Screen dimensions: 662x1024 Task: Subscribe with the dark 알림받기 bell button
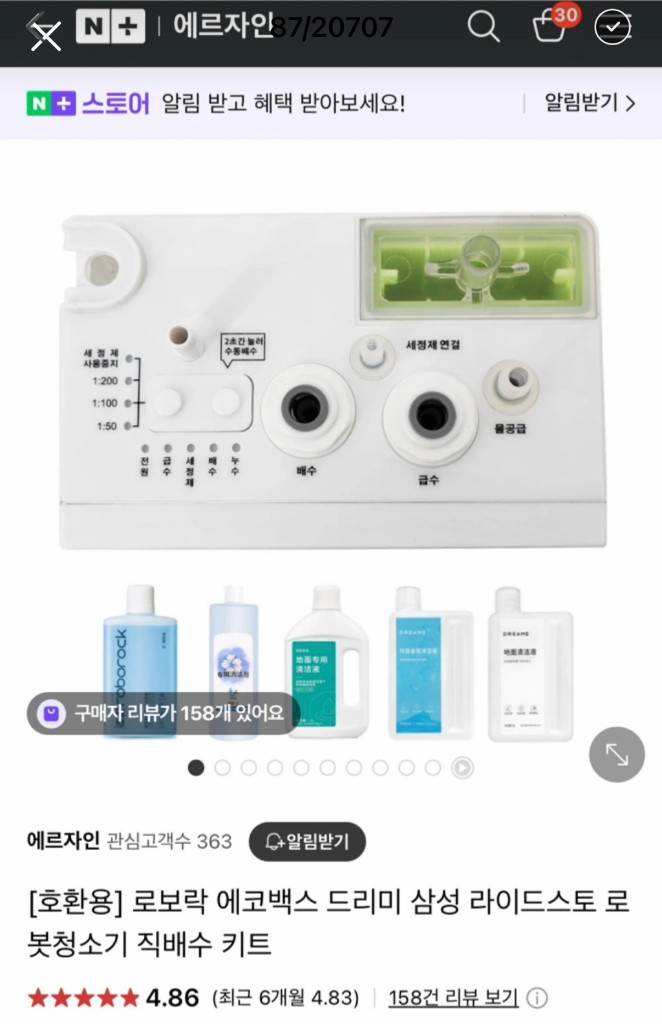[x=307, y=841]
